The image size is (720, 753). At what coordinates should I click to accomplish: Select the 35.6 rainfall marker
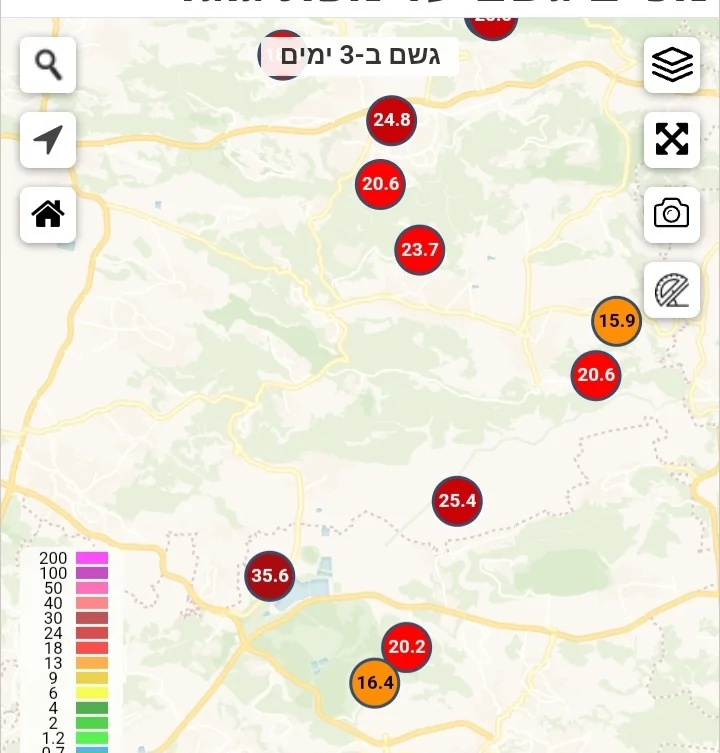pos(270,576)
